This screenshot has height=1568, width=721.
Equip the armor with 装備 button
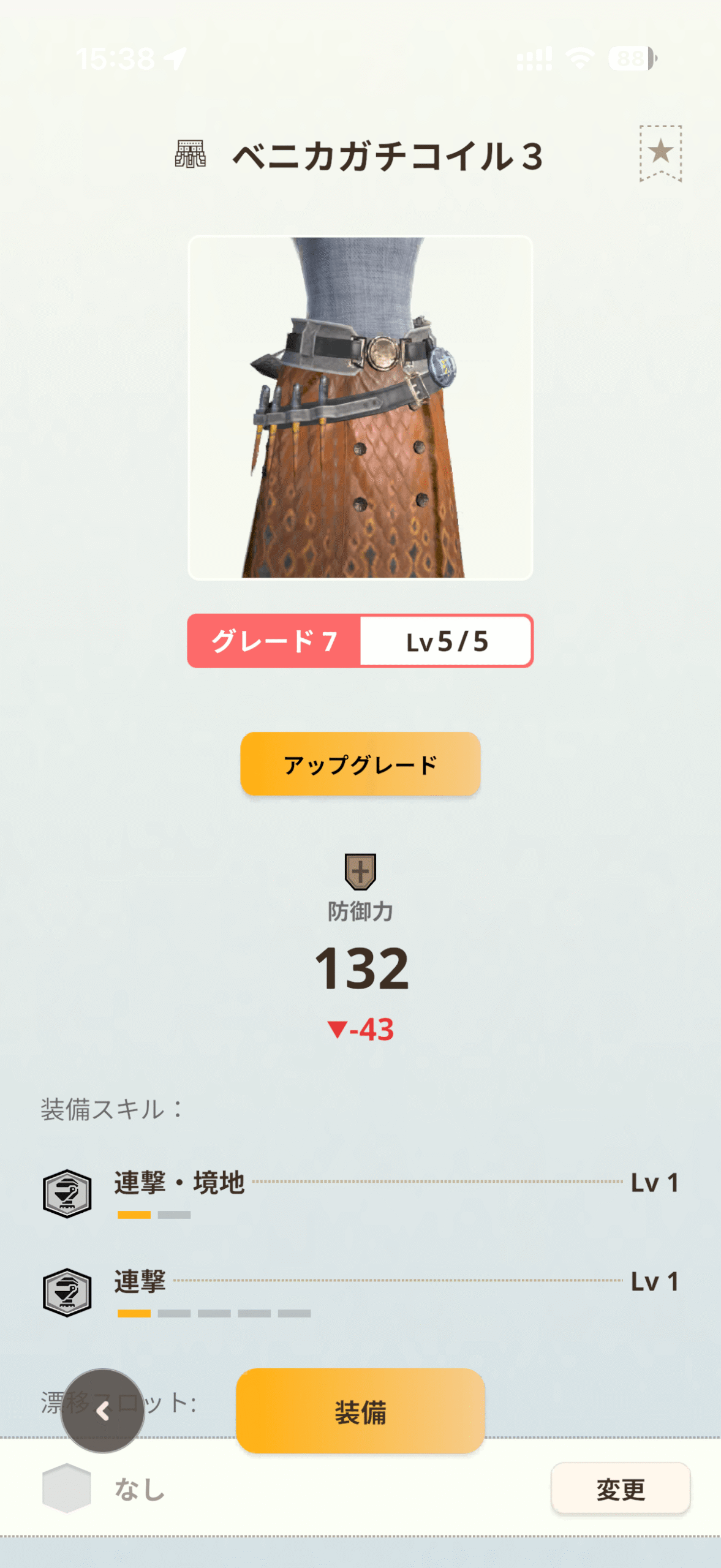360,1411
